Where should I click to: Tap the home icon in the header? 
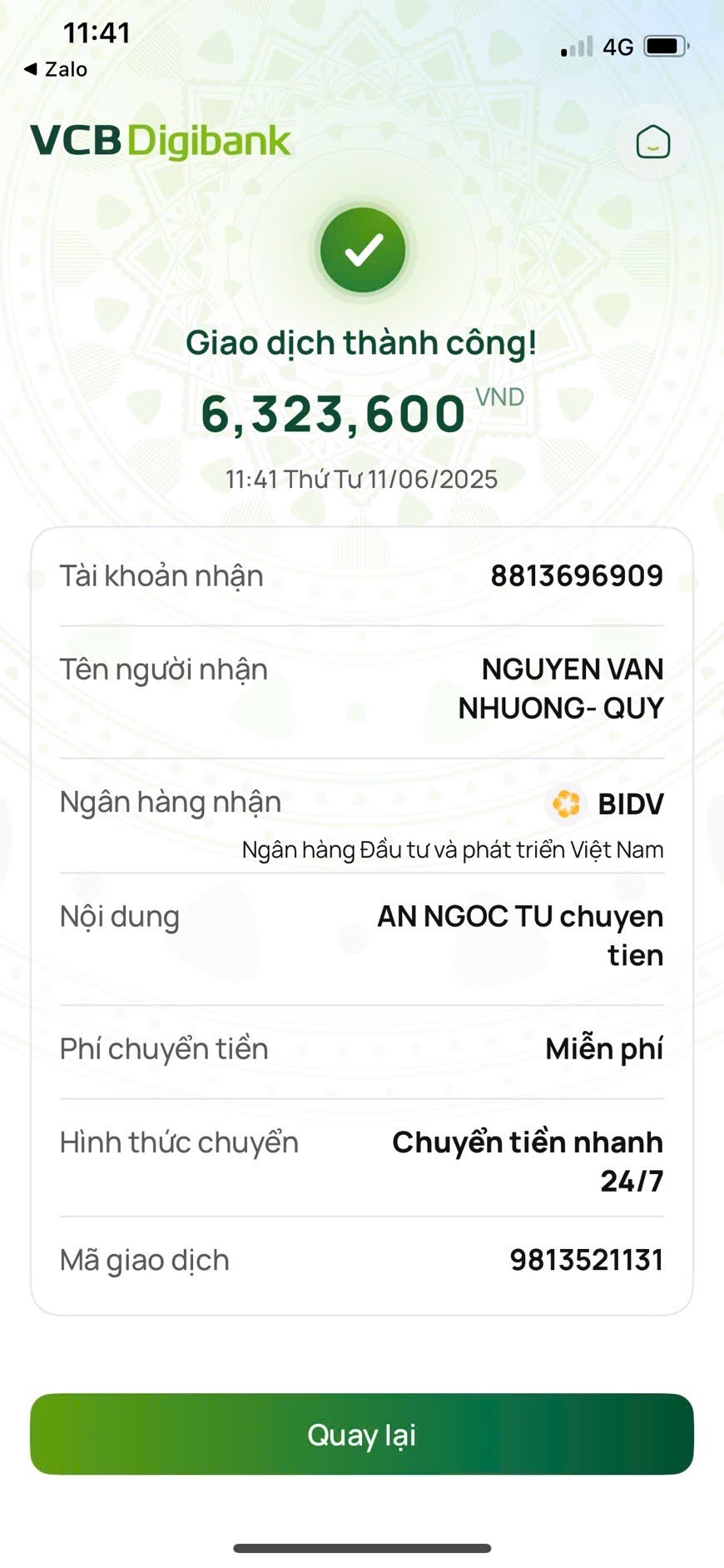coord(653,142)
